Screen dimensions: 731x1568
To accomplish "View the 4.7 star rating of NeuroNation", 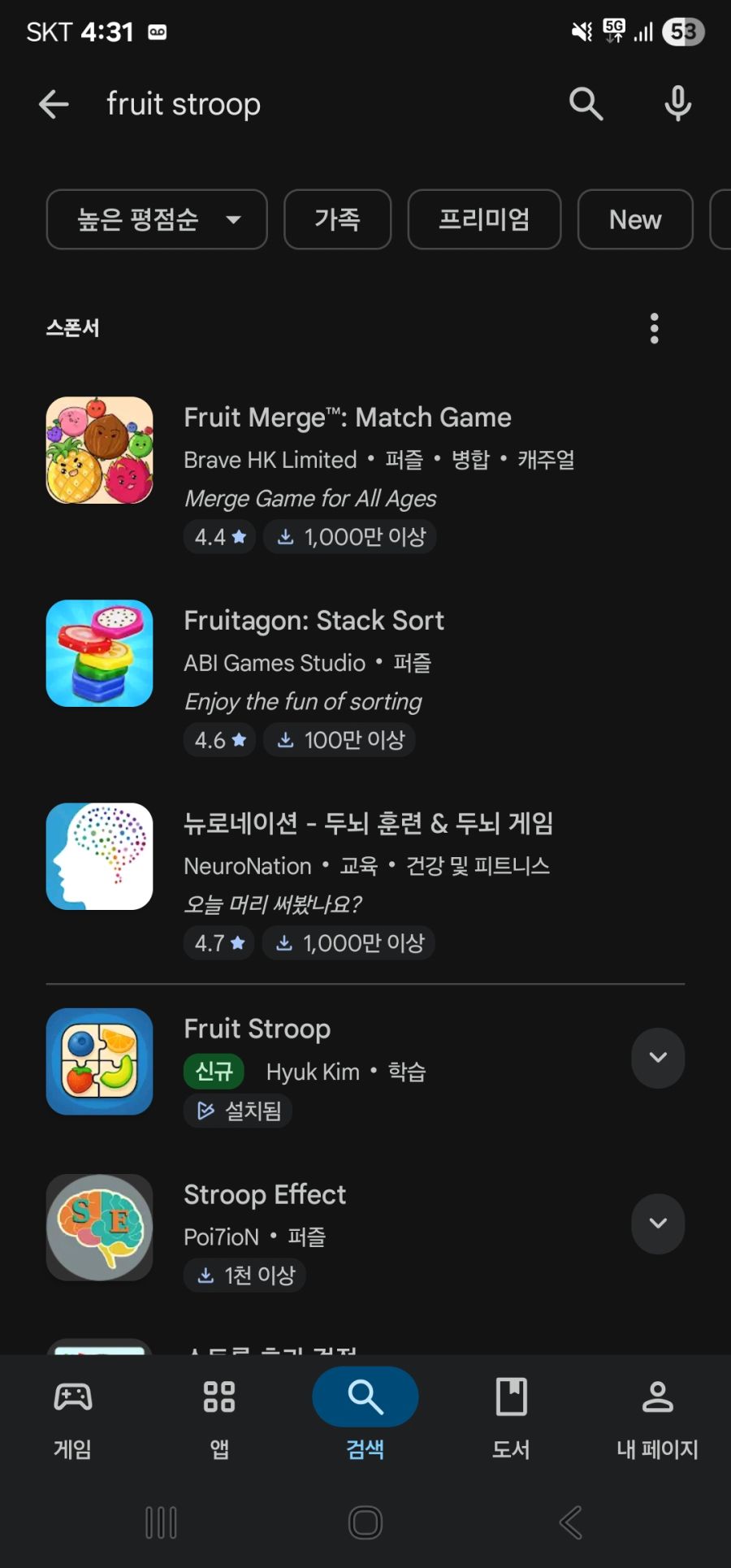I will pos(218,942).
